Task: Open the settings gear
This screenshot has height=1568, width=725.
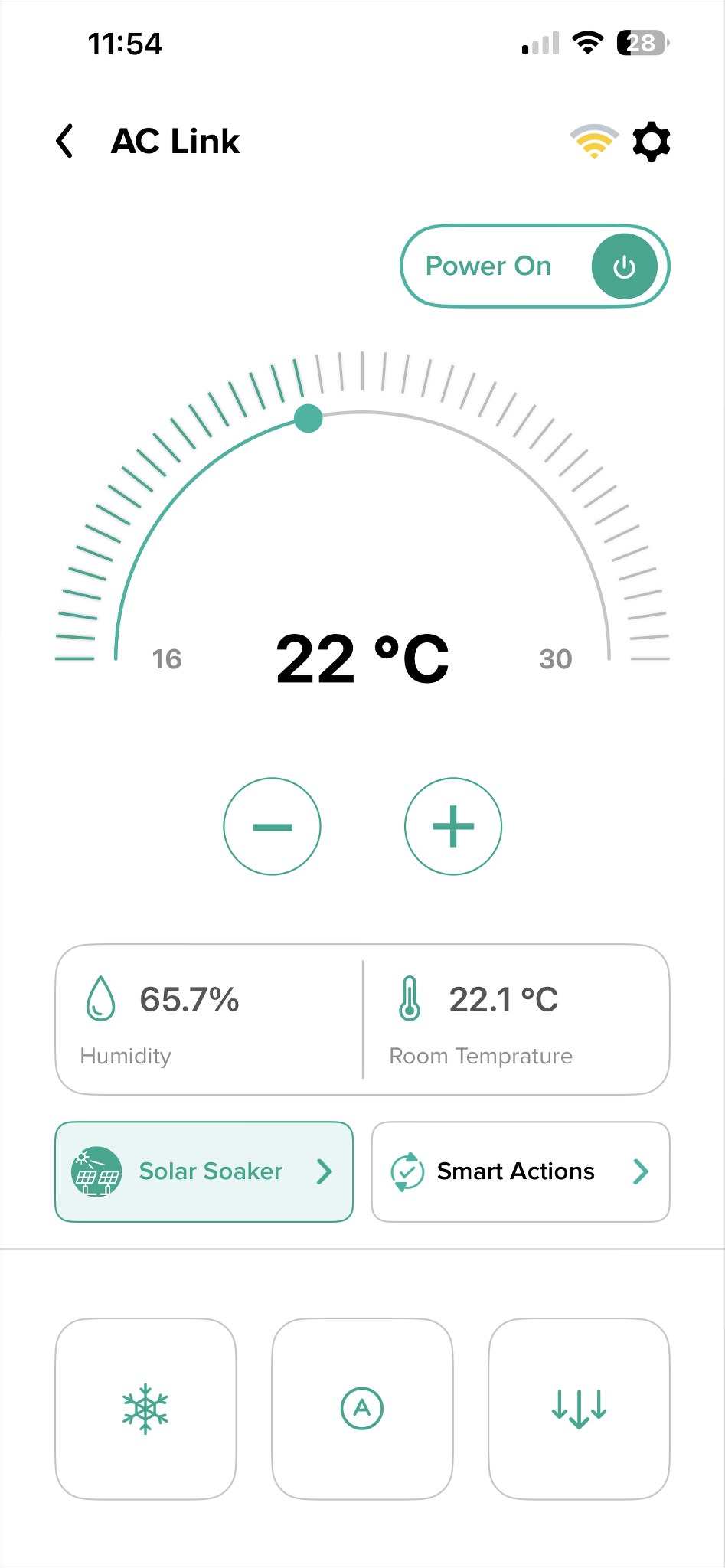Action: pyautogui.click(x=651, y=142)
